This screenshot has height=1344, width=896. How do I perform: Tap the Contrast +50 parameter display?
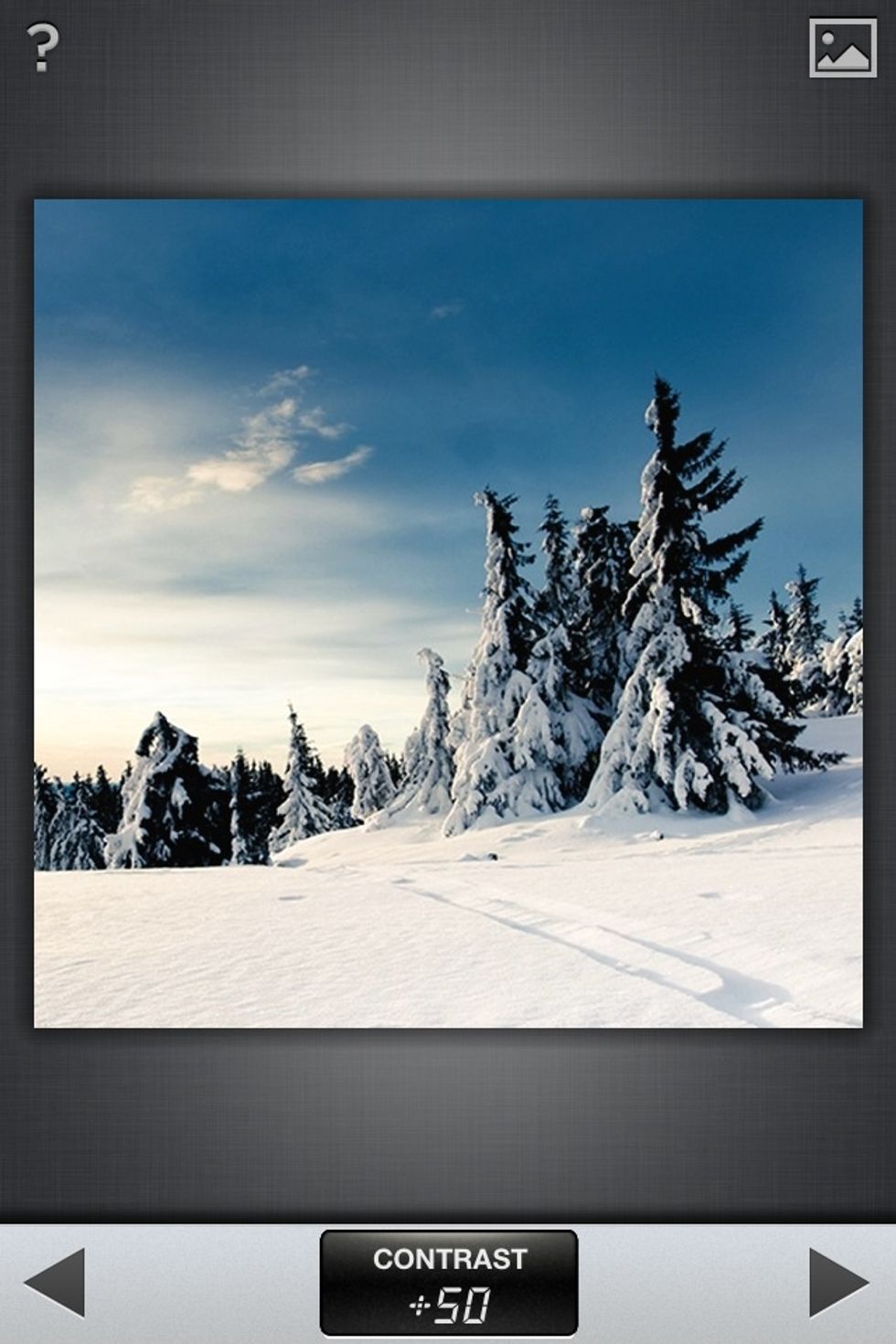click(x=448, y=1282)
